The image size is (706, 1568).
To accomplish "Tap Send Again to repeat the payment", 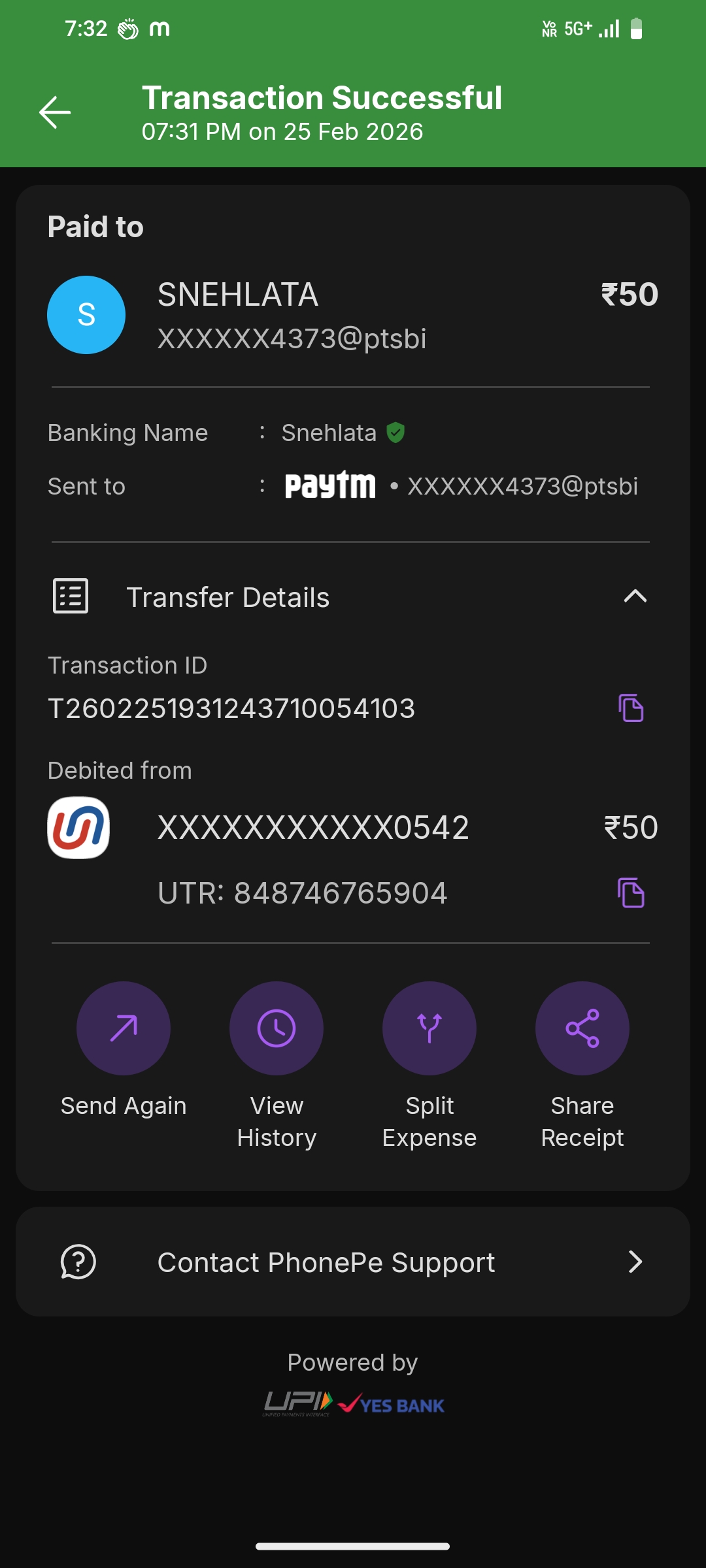I will [x=124, y=1028].
